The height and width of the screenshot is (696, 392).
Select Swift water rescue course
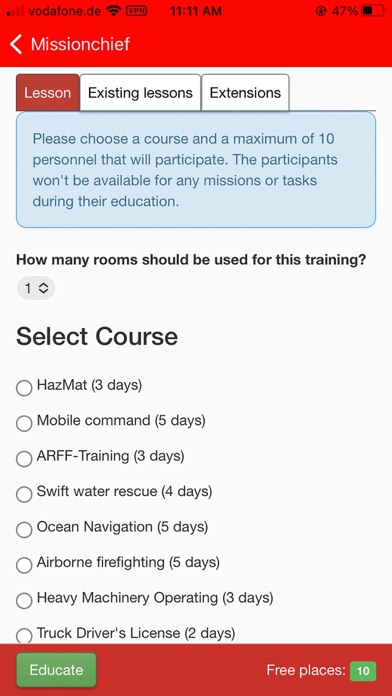pos(24,494)
